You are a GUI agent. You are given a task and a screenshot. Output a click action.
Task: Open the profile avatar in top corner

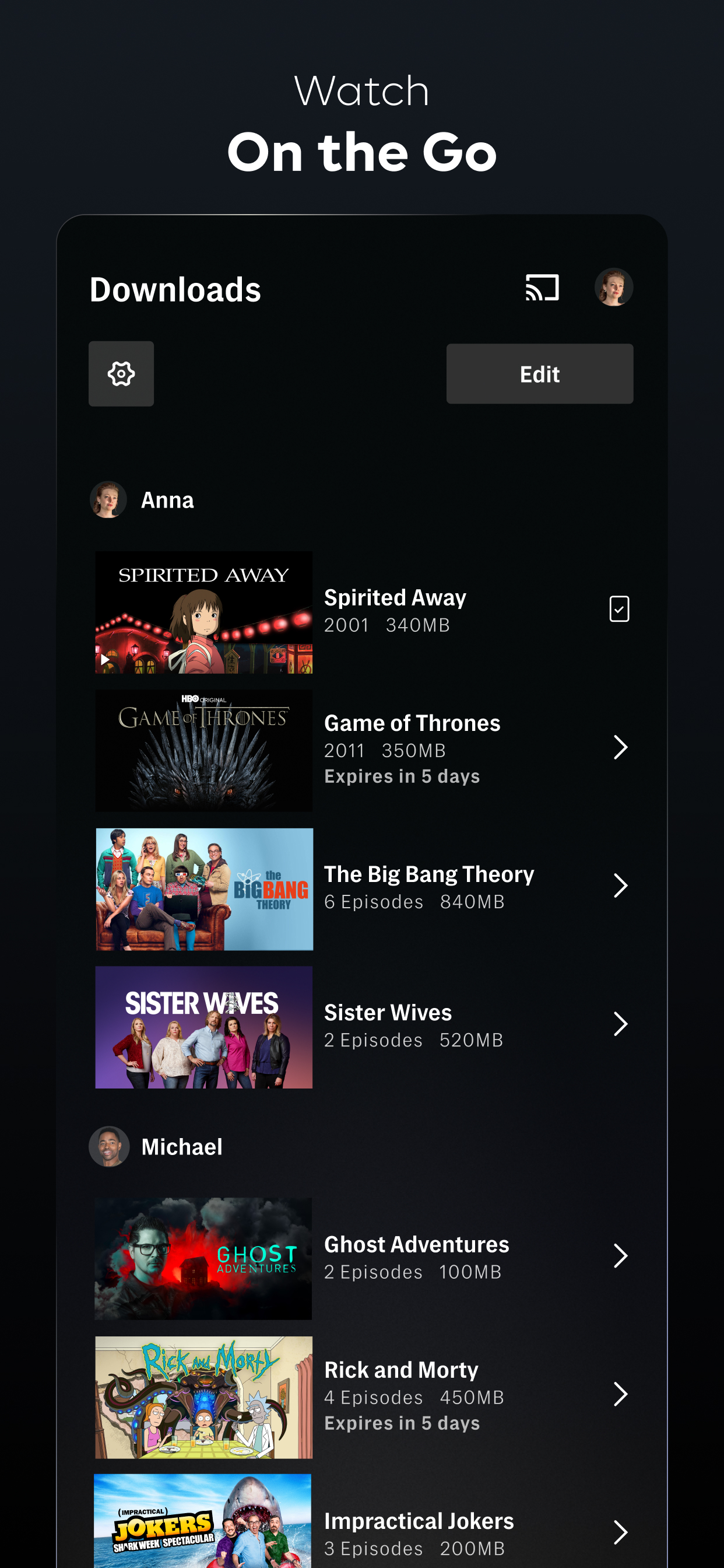[614, 286]
